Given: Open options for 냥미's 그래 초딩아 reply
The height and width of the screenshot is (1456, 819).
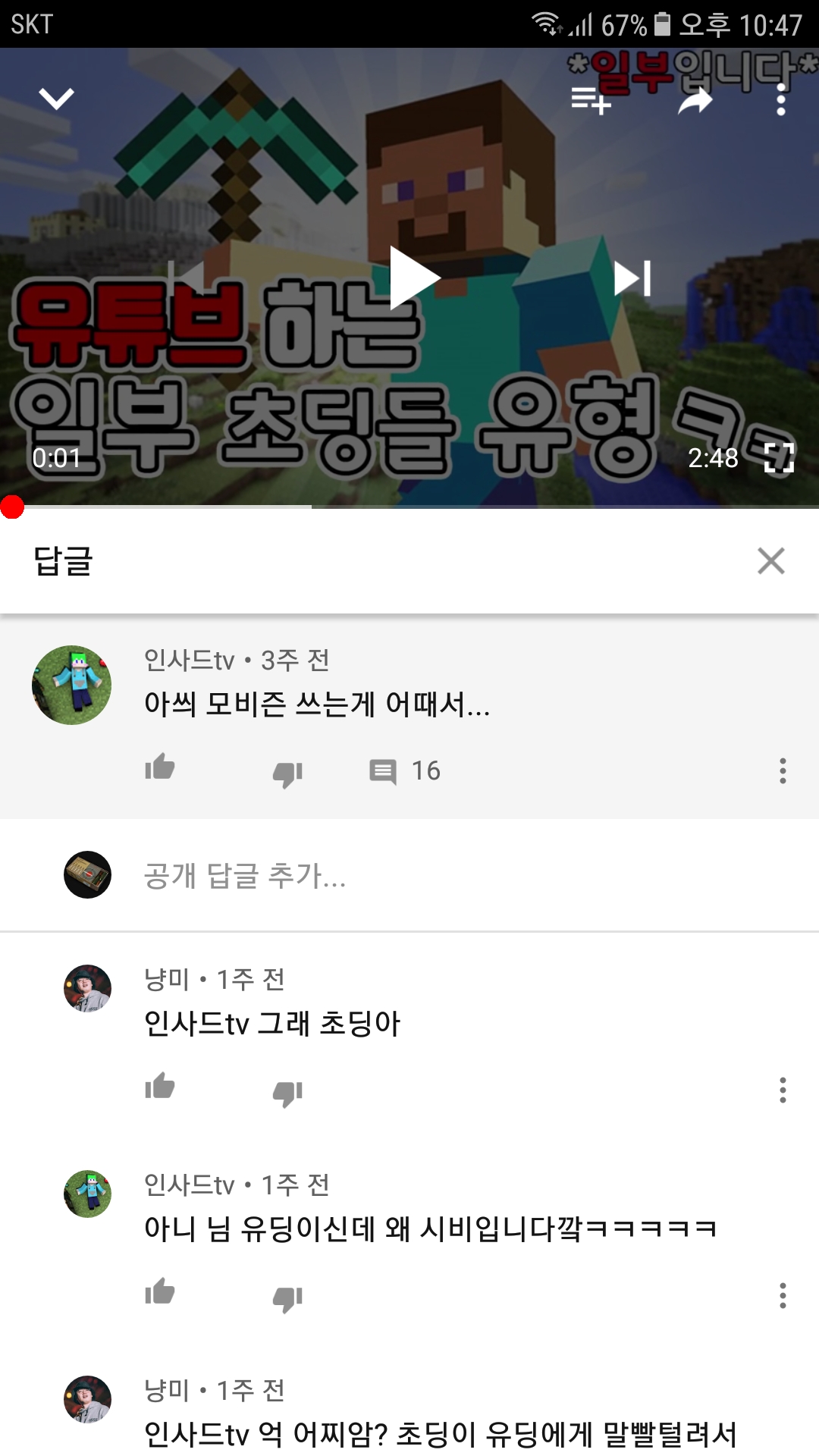Looking at the screenshot, I should [783, 1090].
